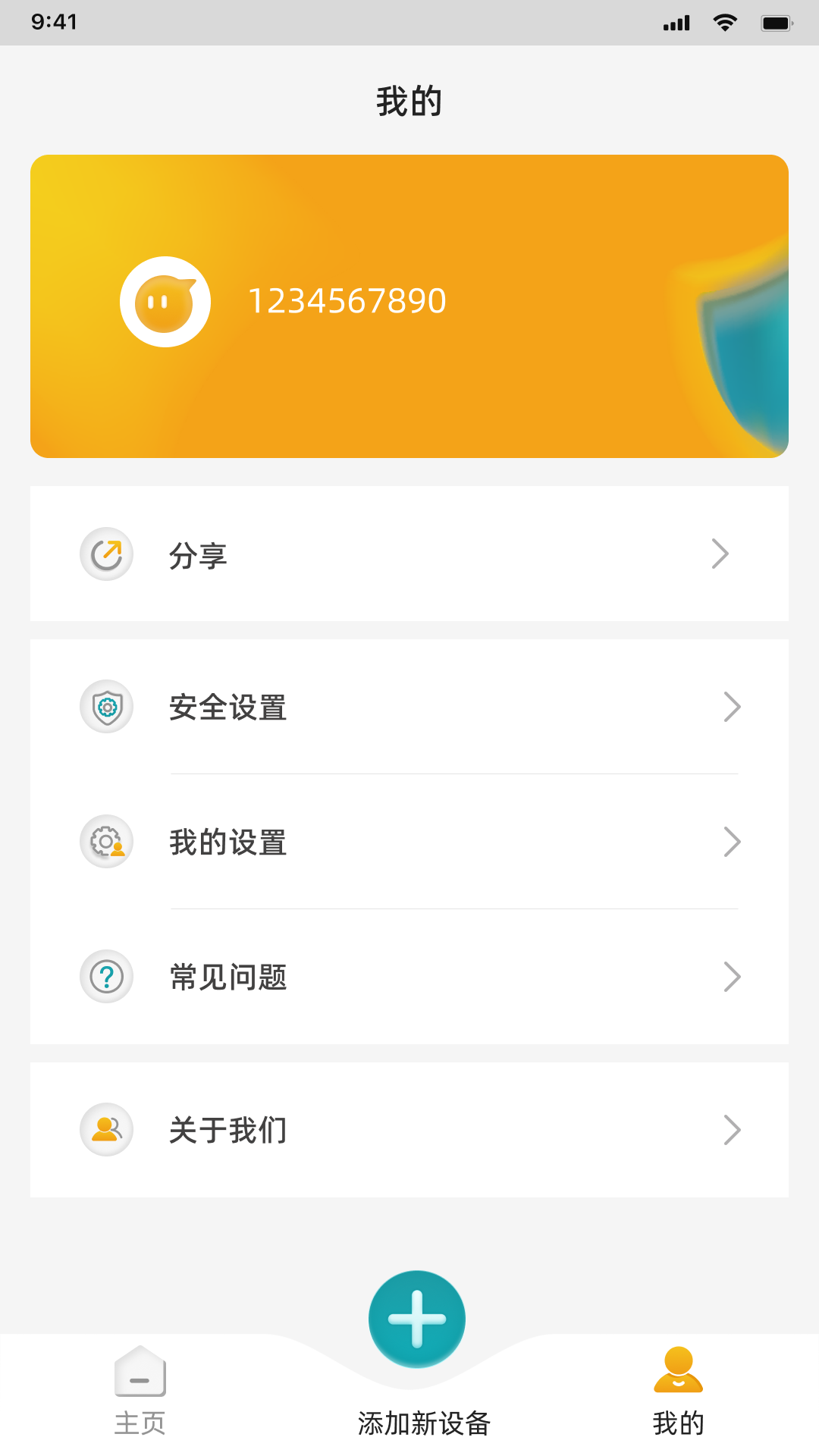Click the user ID 1234567890 on profile card
This screenshot has height=1456, width=819.
point(347,300)
